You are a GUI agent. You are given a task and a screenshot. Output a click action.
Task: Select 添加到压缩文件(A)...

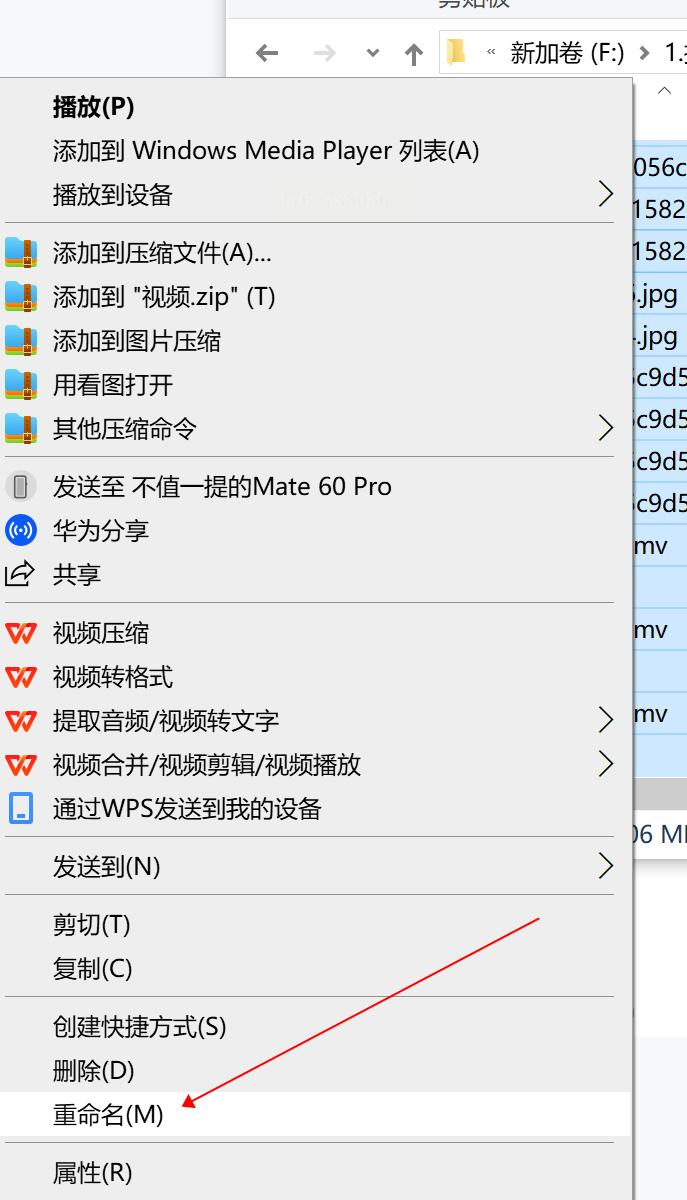click(161, 253)
